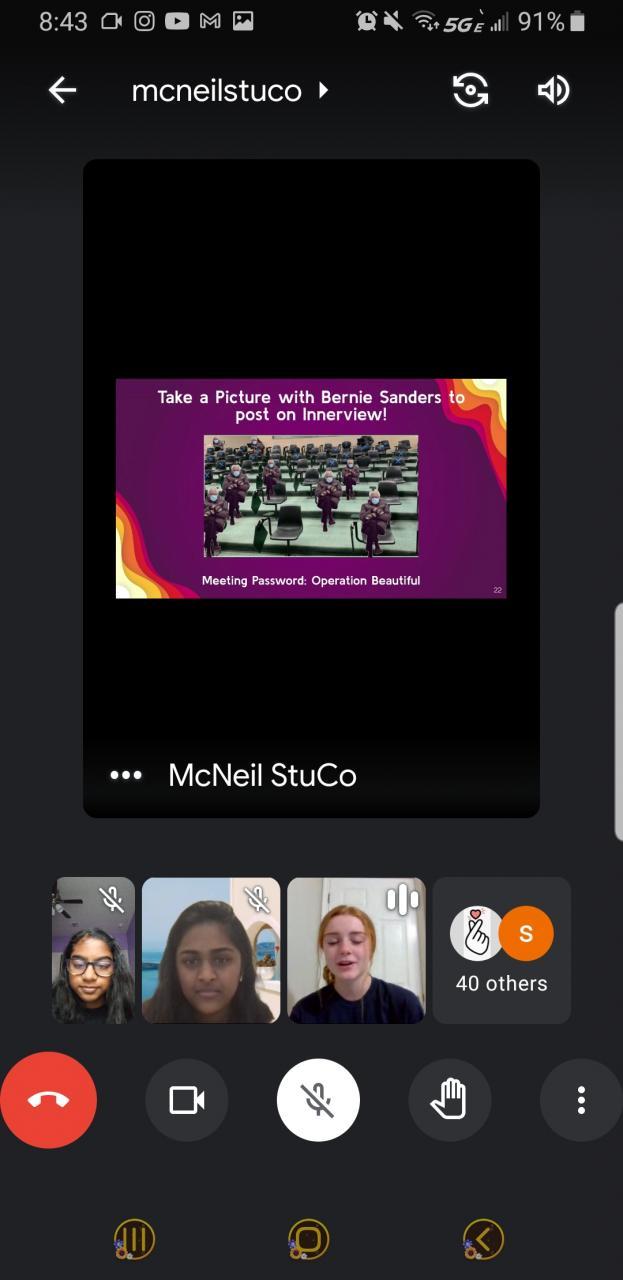Open more call options menu
623x1280 pixels.
pyautogui.click(x=581, y=1100)
